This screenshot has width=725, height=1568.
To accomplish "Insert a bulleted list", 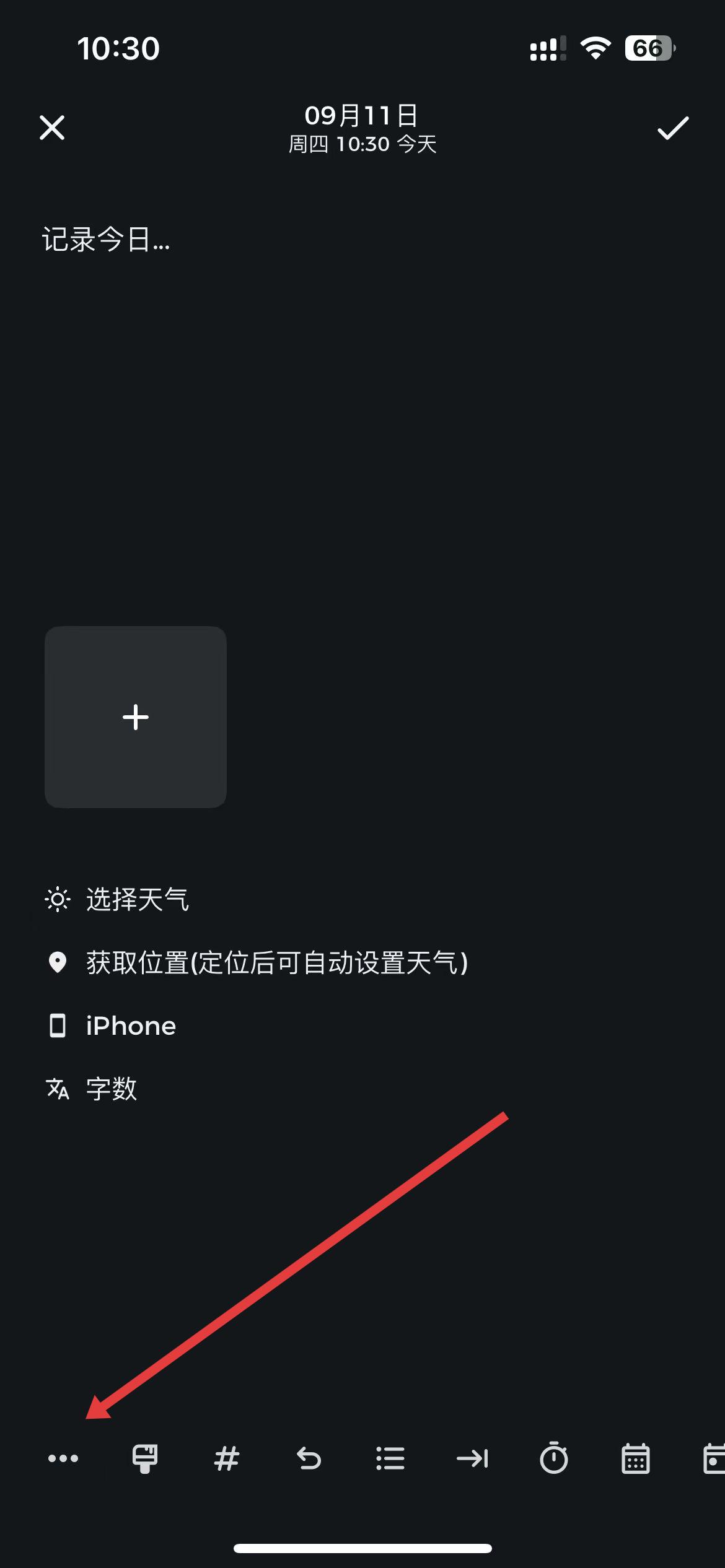I will point(390,1458).
